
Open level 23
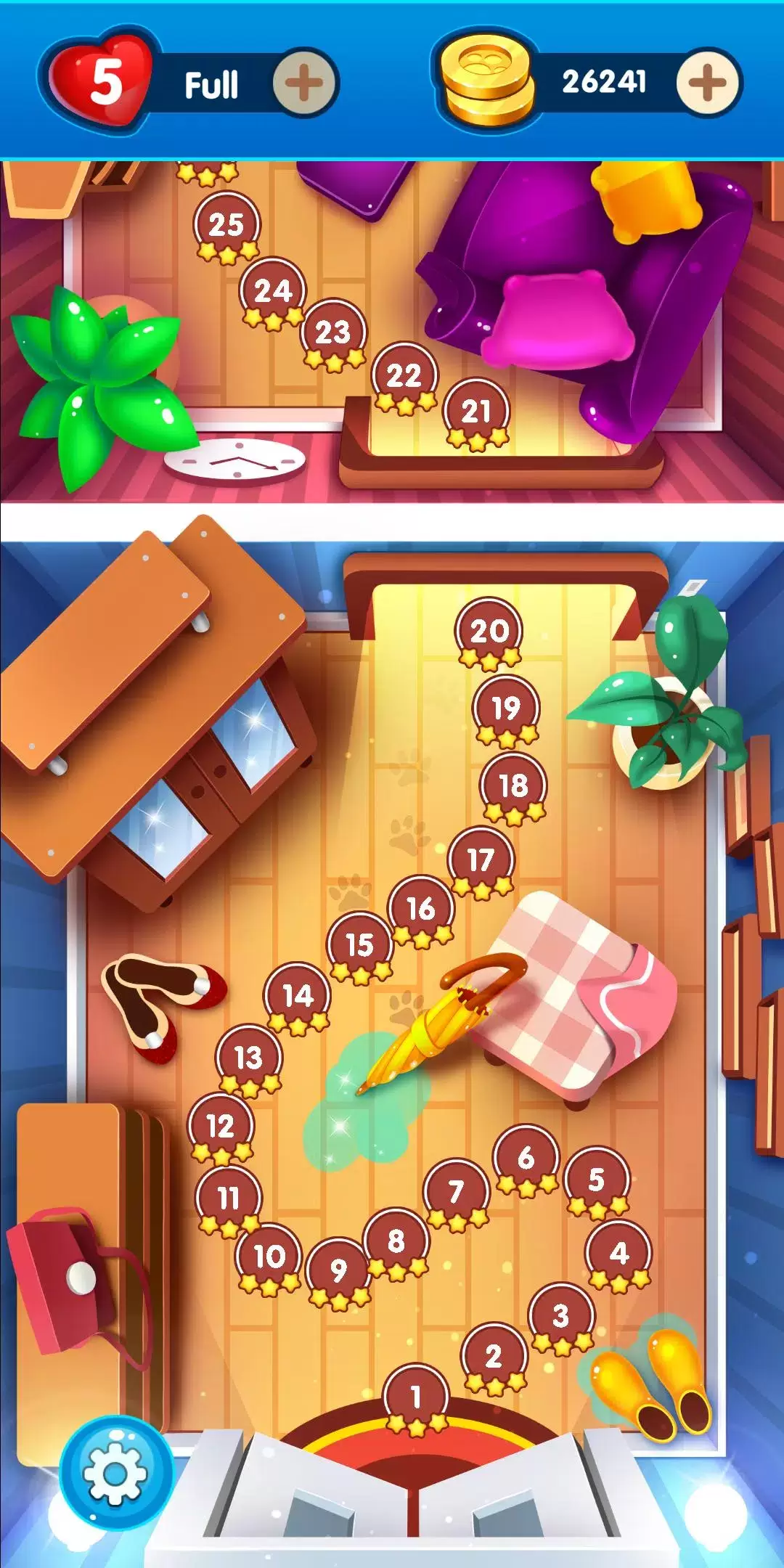[333, 332]
